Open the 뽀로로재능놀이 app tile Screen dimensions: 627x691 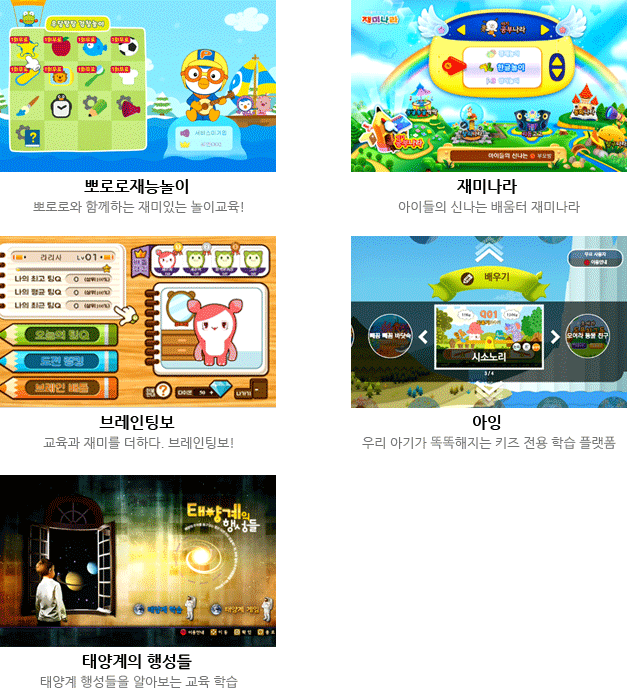coord(138,86)
